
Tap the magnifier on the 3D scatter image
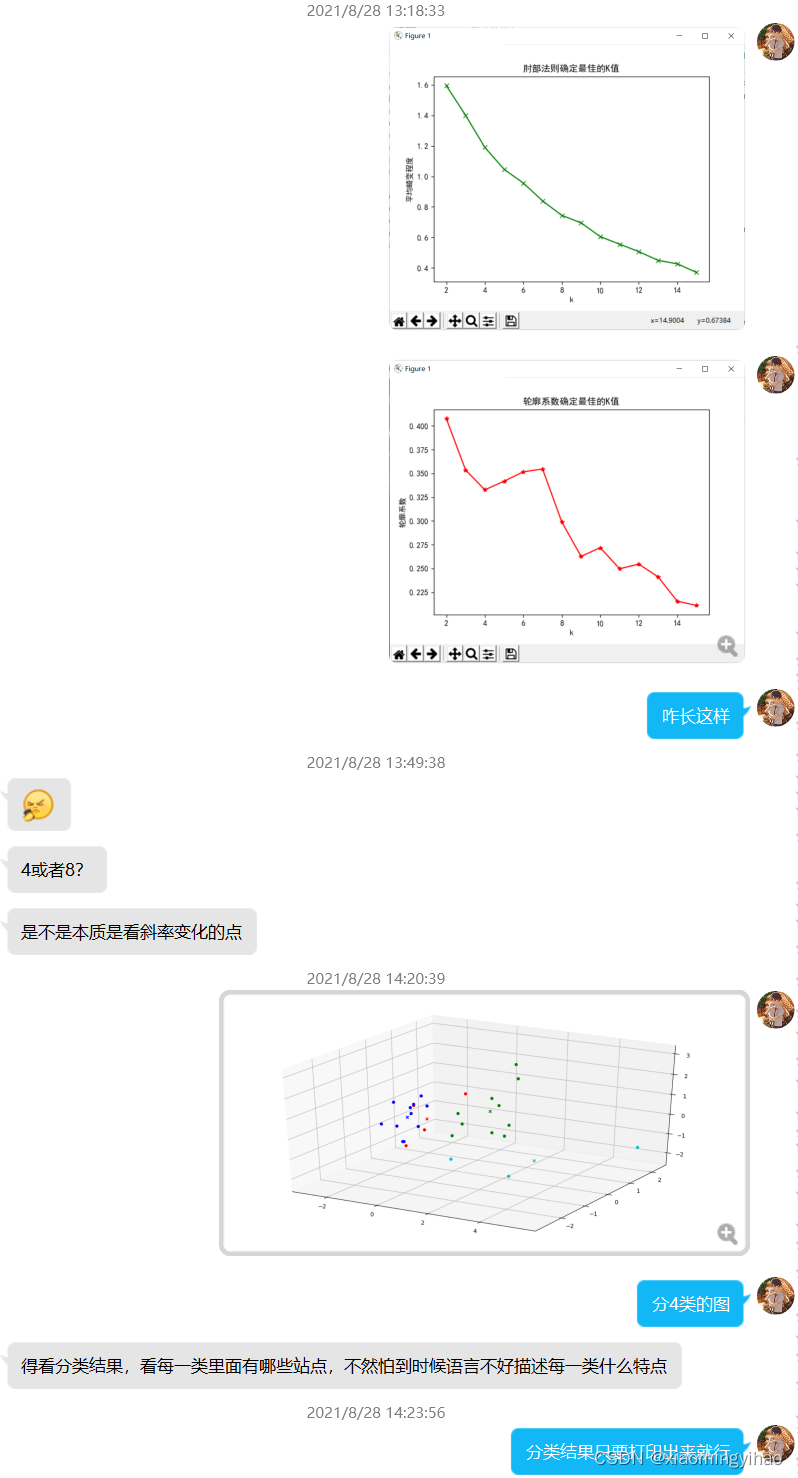pos(727,1234)
